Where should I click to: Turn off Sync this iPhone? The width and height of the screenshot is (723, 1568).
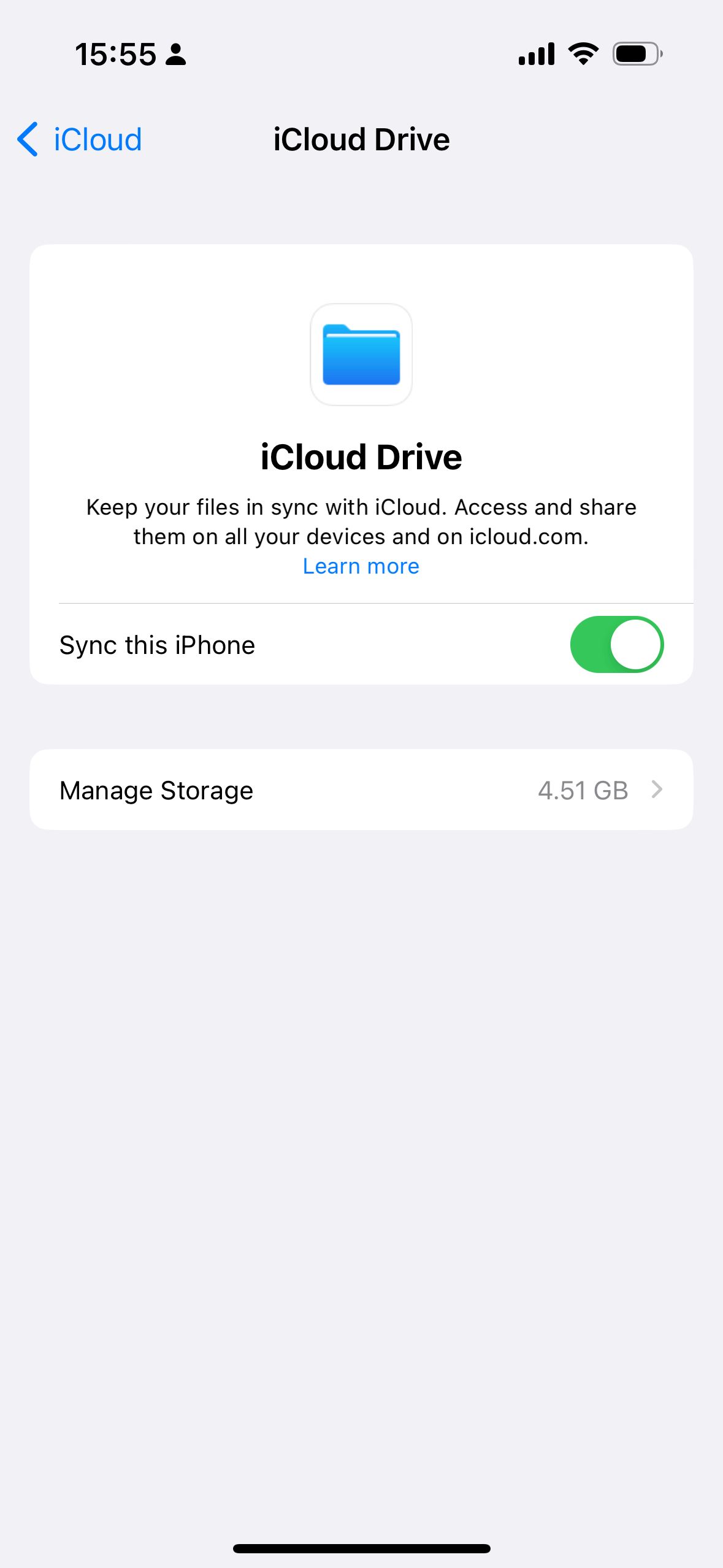point(616,645)
